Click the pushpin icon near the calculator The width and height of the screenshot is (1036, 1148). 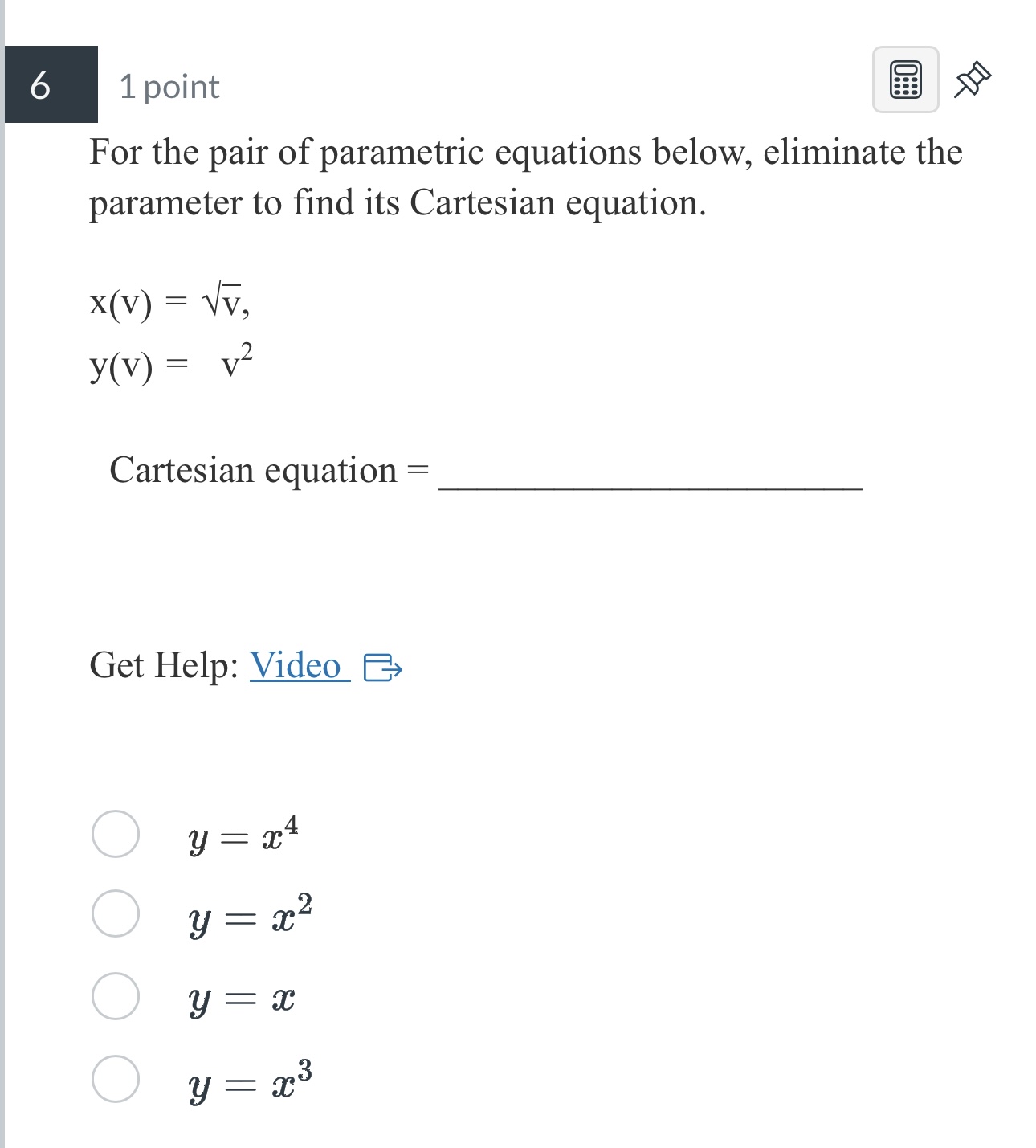972,80
